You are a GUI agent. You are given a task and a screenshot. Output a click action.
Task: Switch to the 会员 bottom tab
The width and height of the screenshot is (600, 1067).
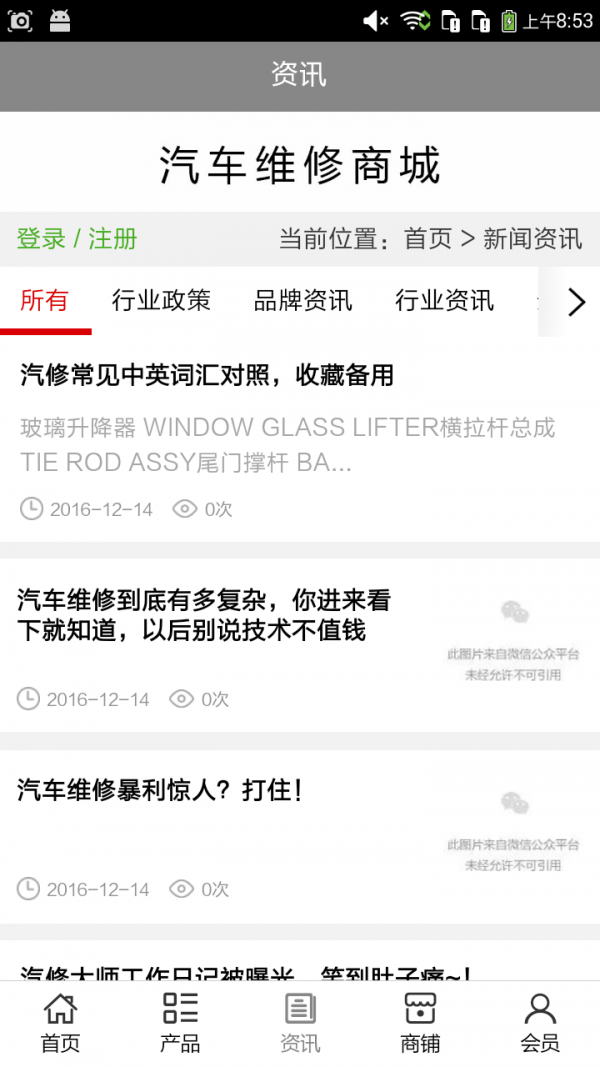540,1023
